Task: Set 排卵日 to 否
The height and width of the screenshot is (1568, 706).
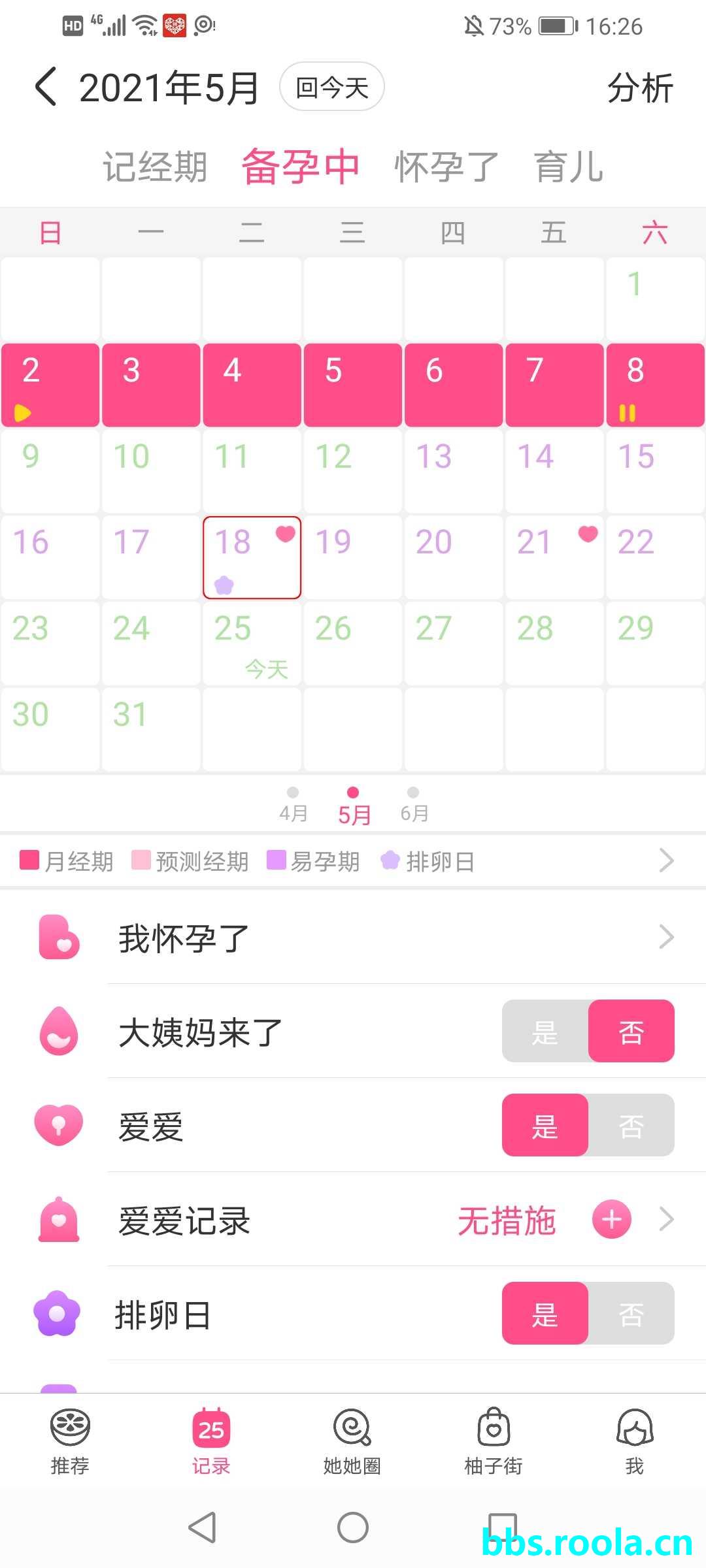Action: click(x=631, y=1313)
